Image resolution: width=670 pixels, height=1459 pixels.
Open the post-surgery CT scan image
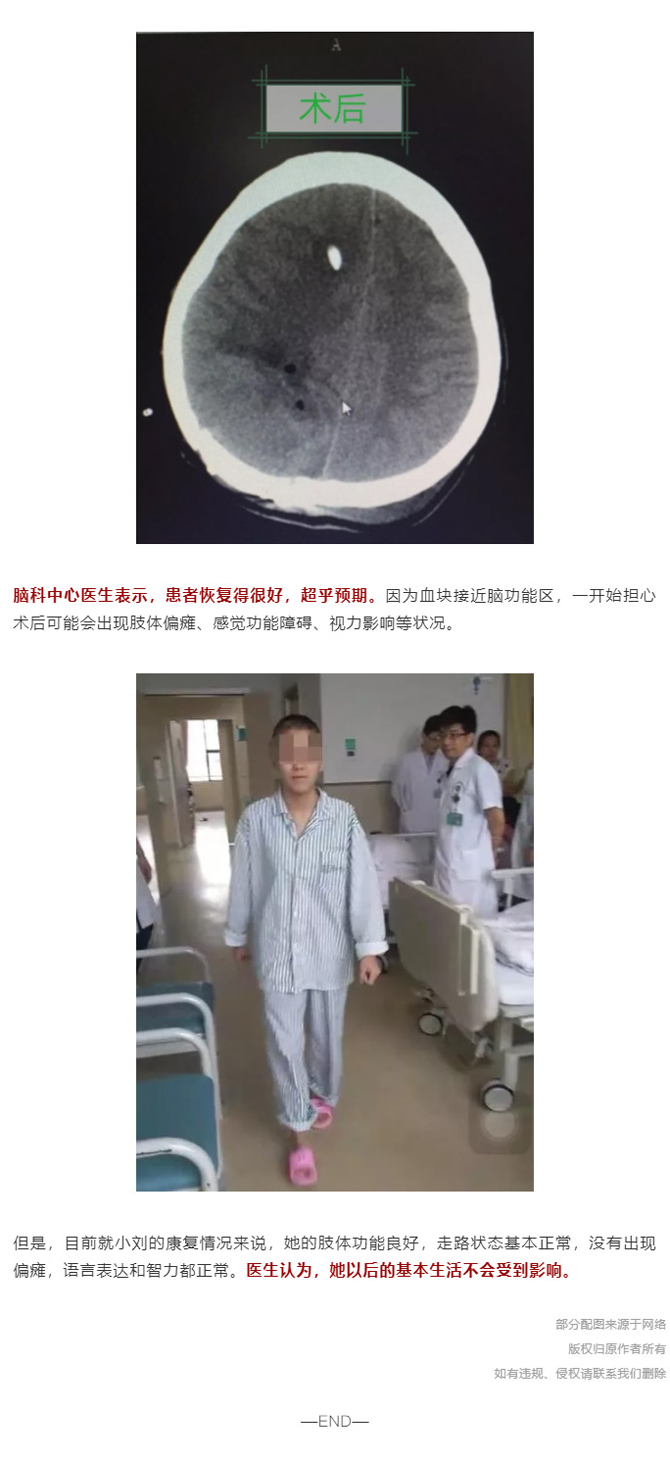pyautogui.click(x=334, y=288)
